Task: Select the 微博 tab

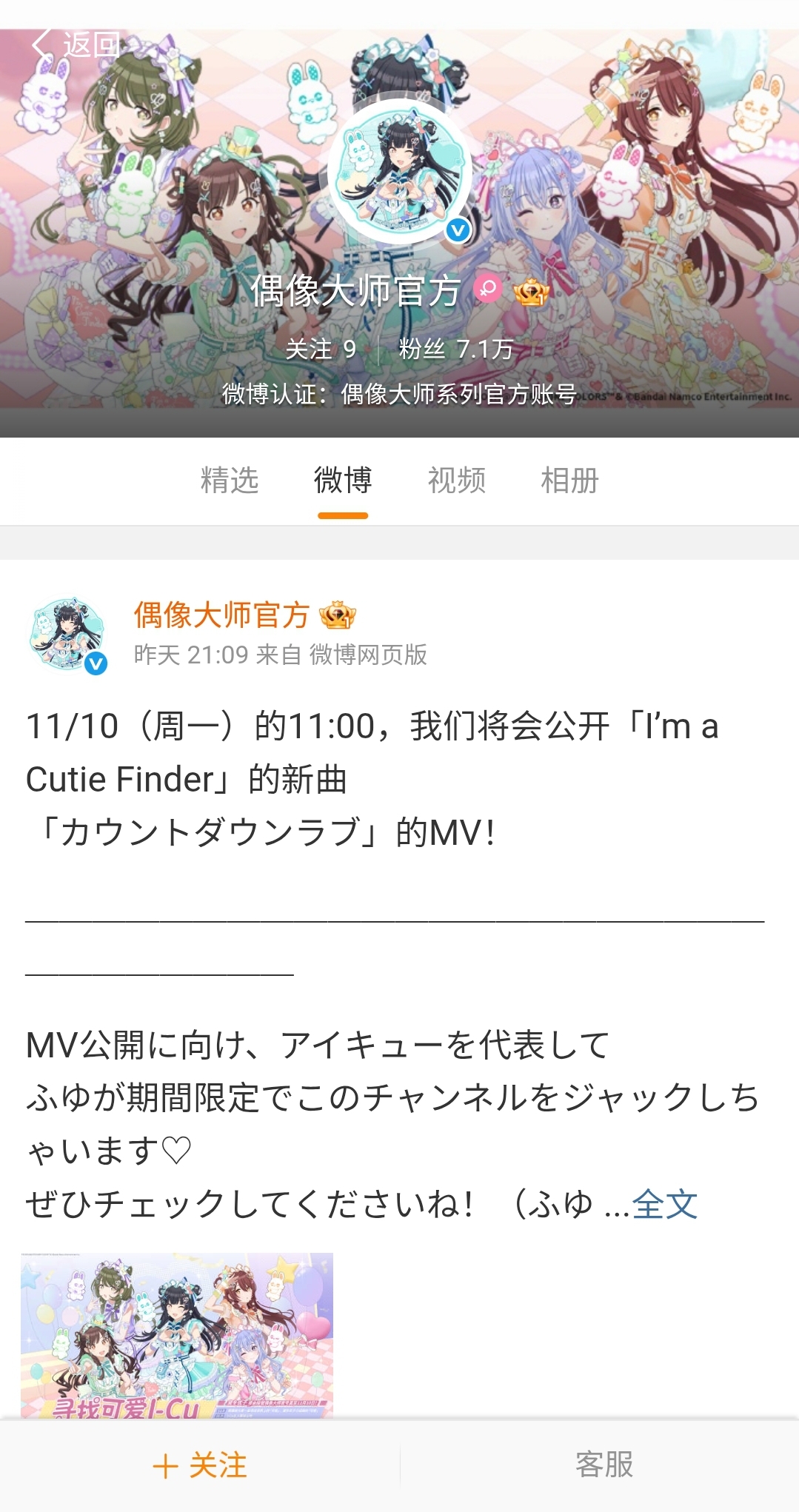Action: 343,481
